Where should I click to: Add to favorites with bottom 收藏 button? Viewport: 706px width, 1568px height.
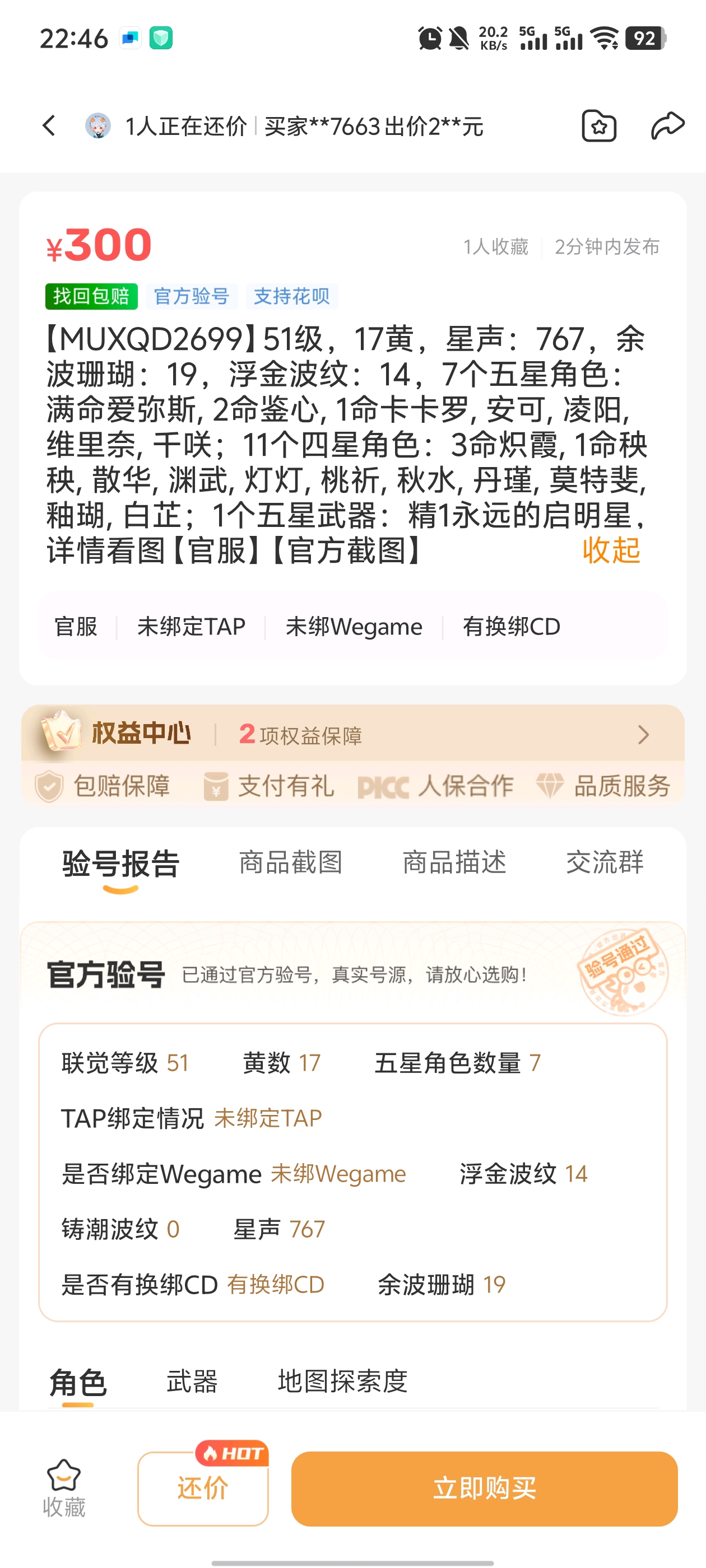coord(64,1488)
